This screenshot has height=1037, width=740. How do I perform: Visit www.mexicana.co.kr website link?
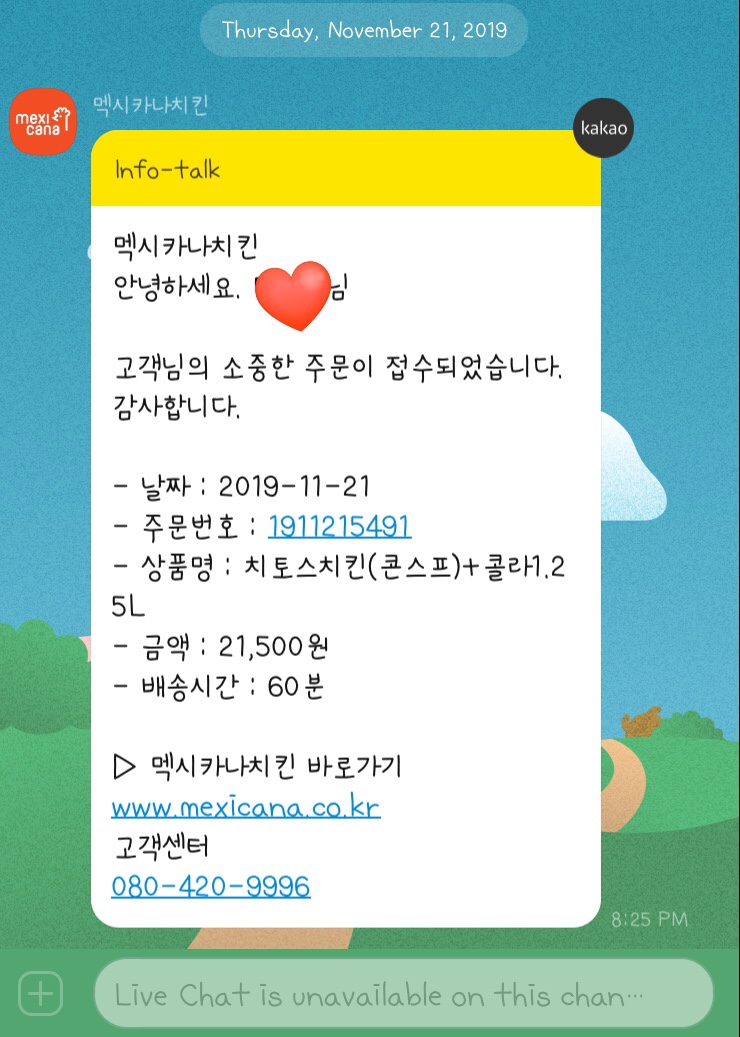[245, 807]
